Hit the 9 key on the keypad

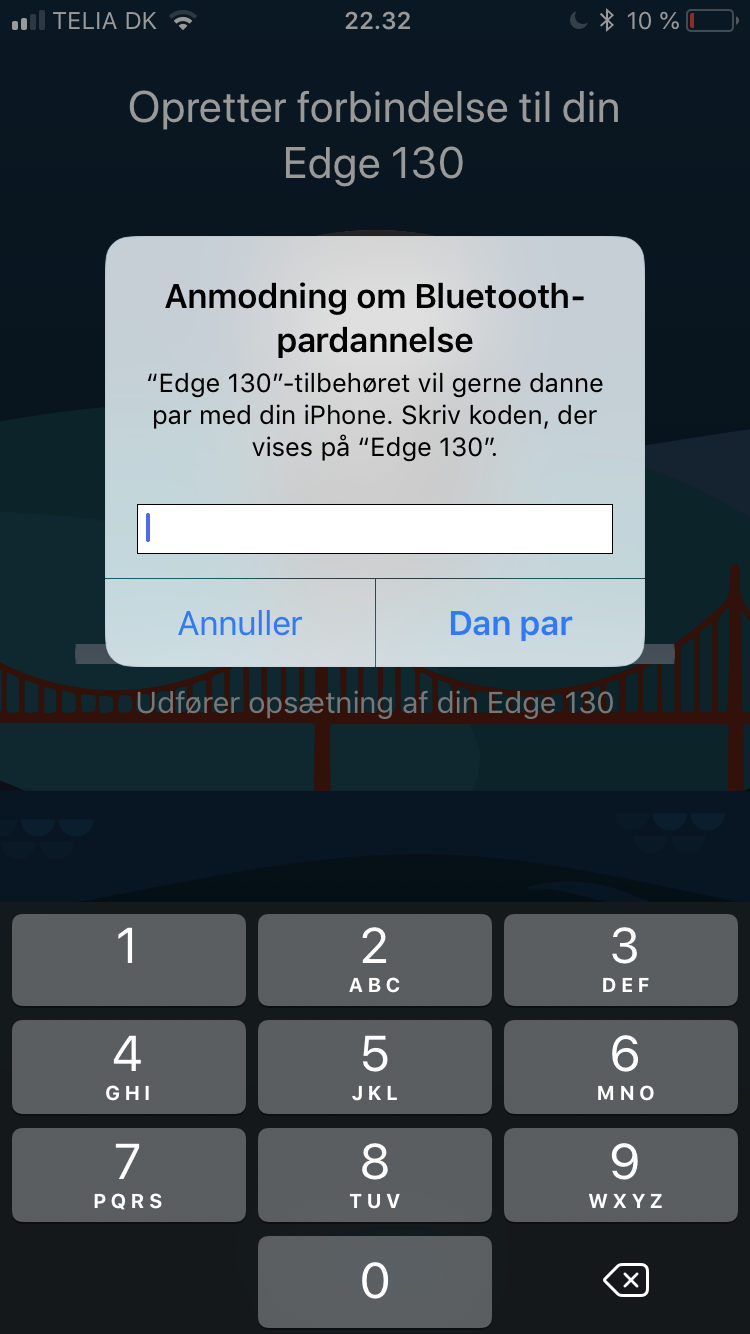621,1175
